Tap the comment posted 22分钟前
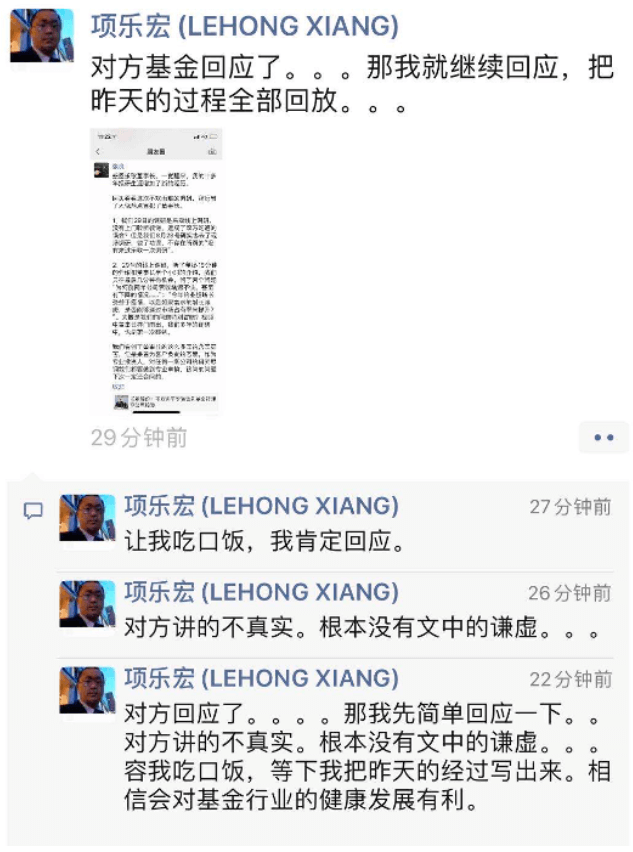Image resolution: width=633 pixels, height=852 pixels. point(362,759)
